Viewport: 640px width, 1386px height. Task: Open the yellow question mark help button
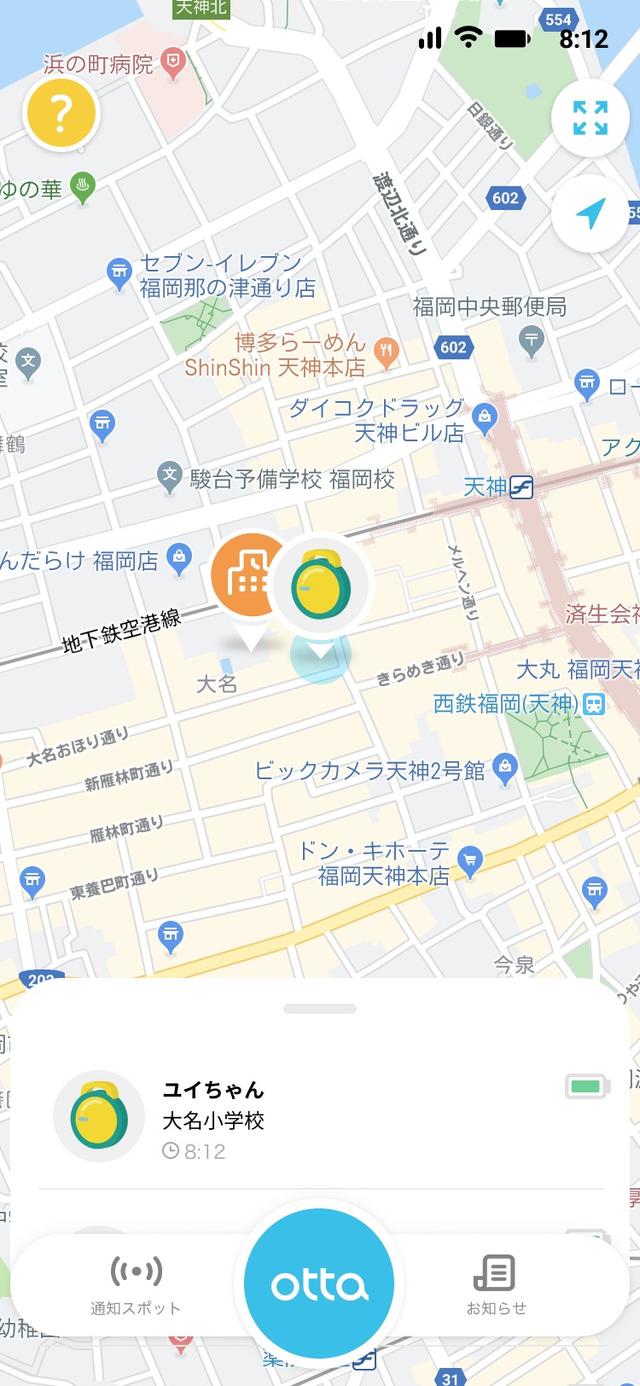click(x=61, y=115)
